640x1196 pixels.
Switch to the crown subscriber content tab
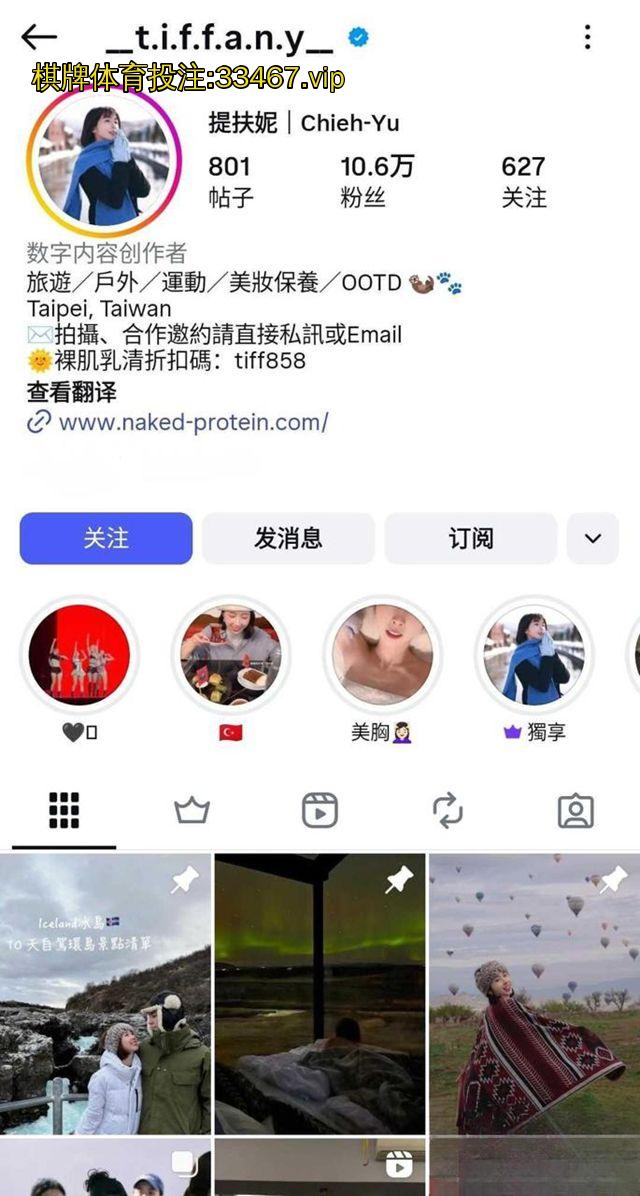coord(192,810)
